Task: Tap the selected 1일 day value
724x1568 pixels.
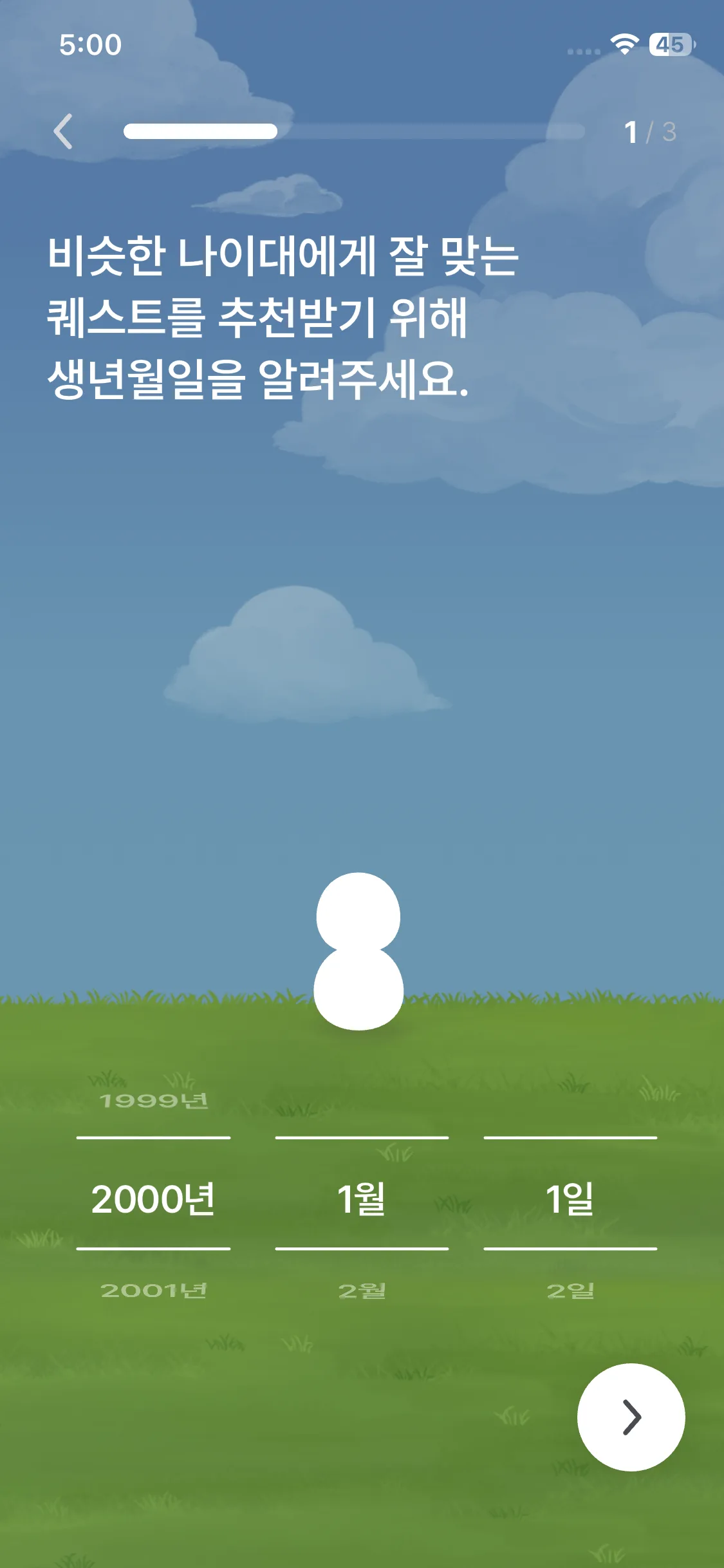Action: point(570,1199)
